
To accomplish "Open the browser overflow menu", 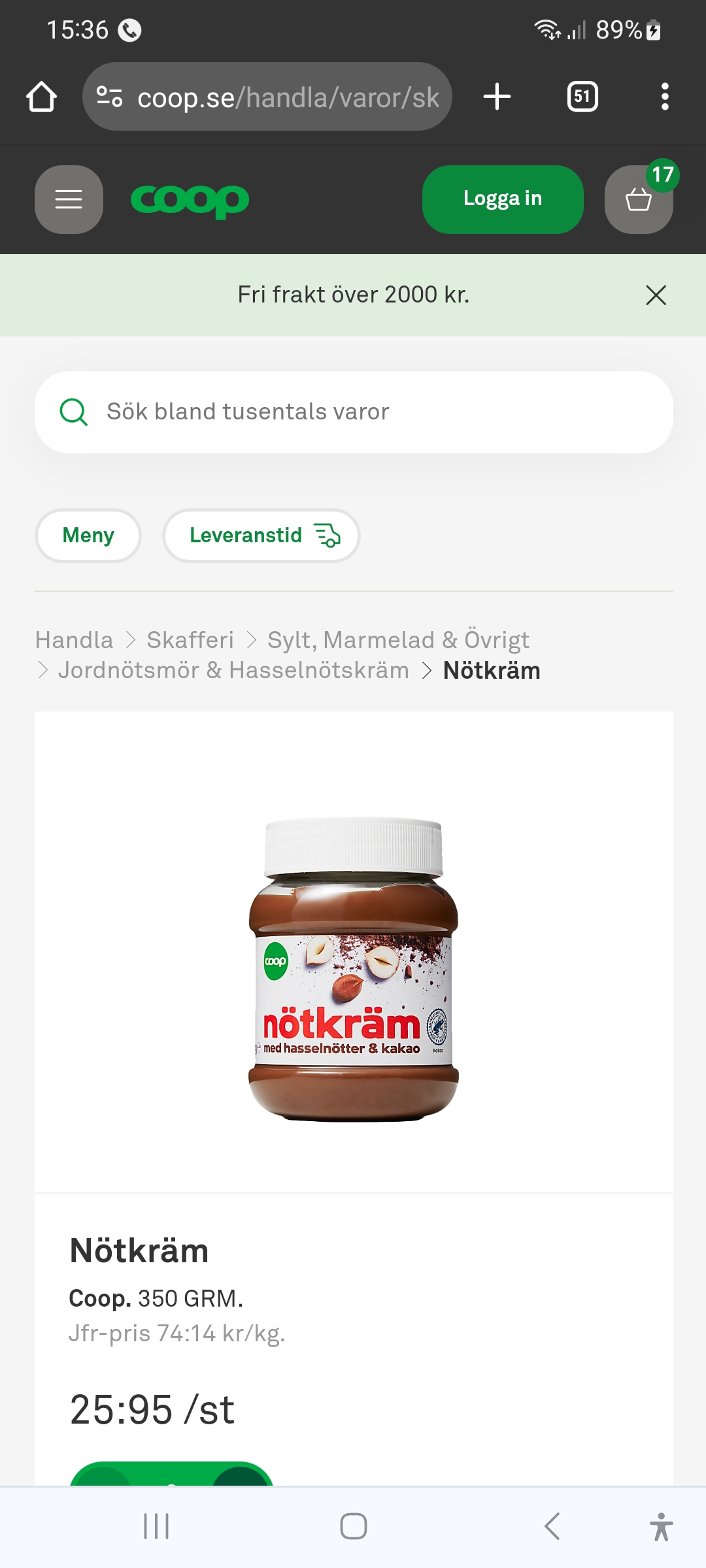I will coord(664,97).
